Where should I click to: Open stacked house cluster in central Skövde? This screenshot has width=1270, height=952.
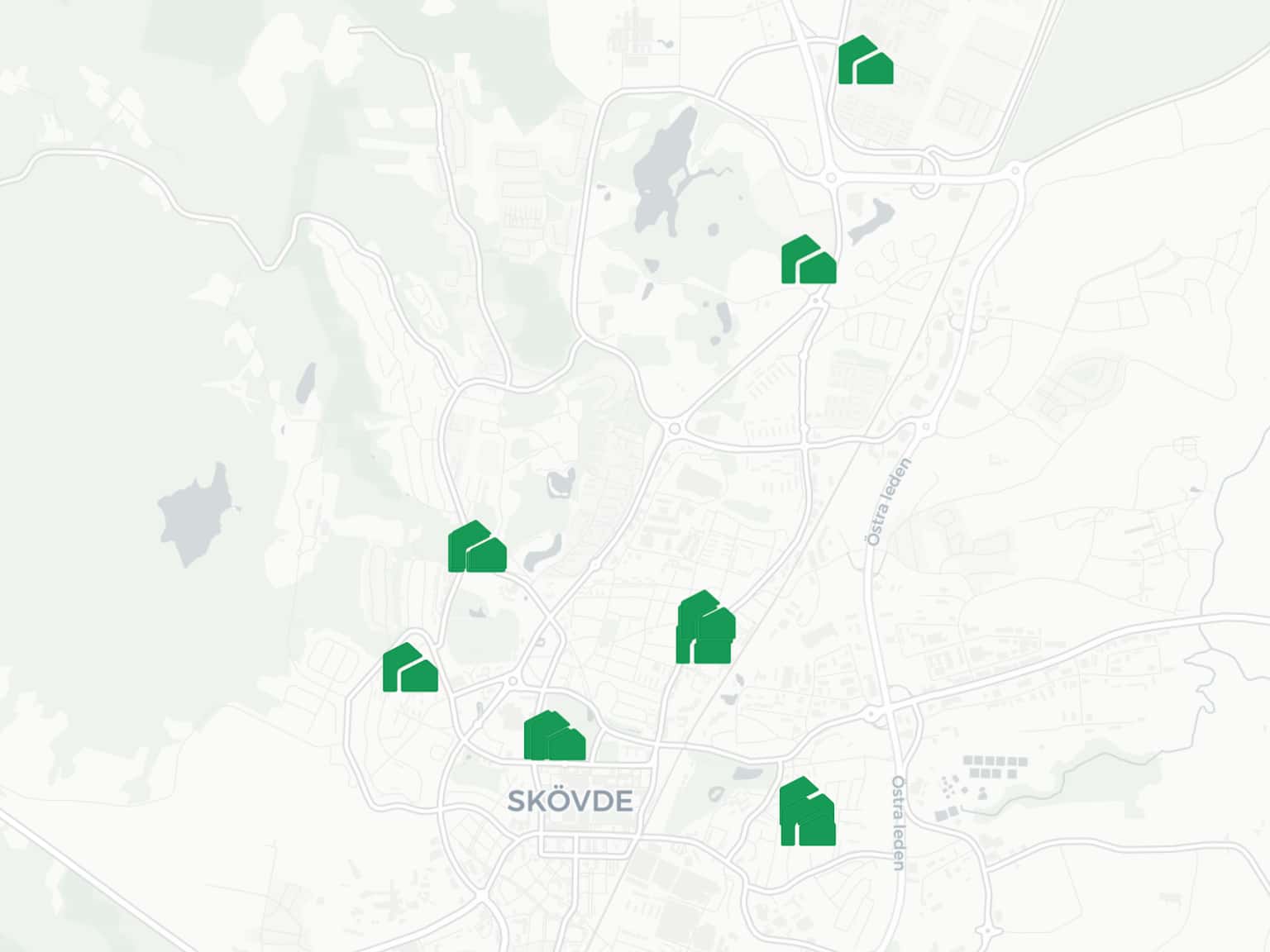point(704,630)
